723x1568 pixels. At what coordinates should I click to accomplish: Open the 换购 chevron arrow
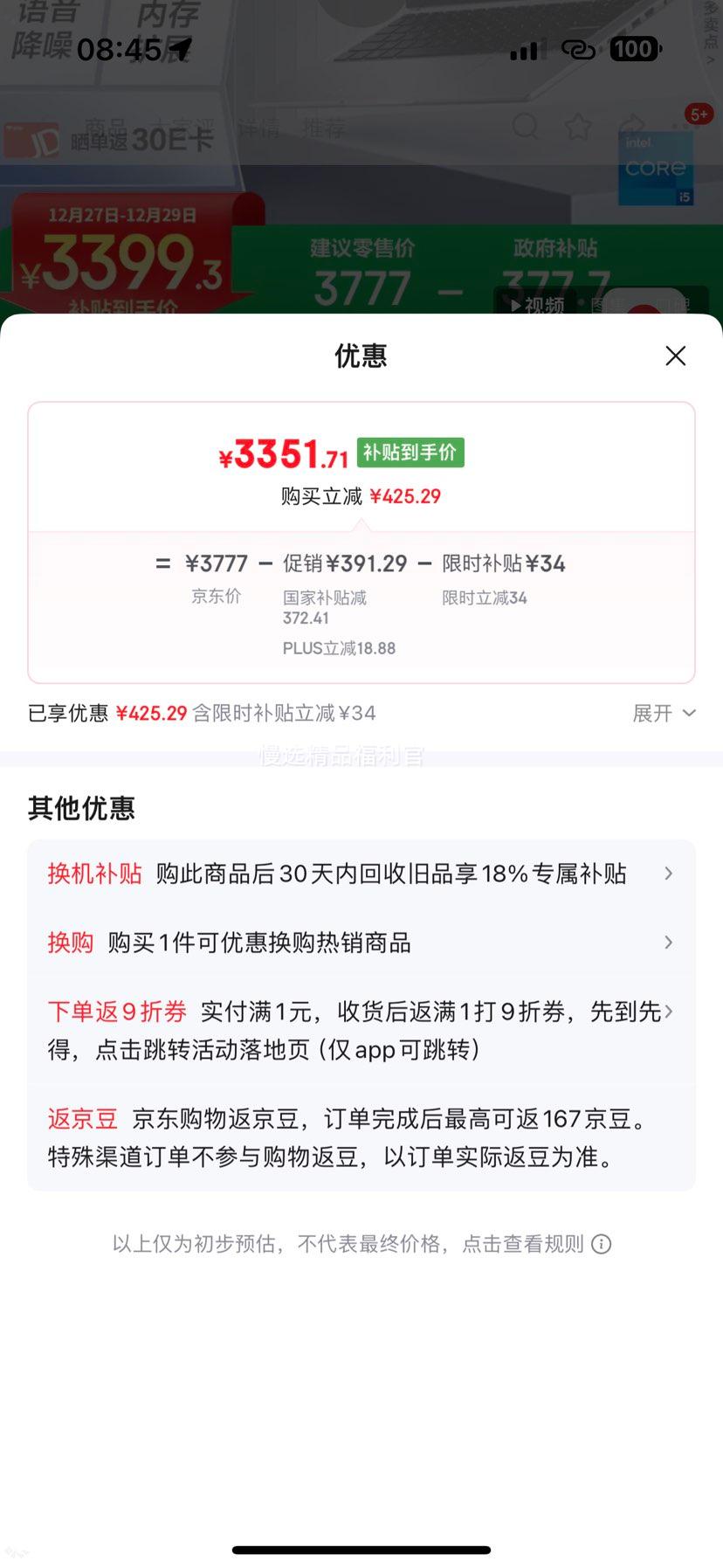(668, 943)
